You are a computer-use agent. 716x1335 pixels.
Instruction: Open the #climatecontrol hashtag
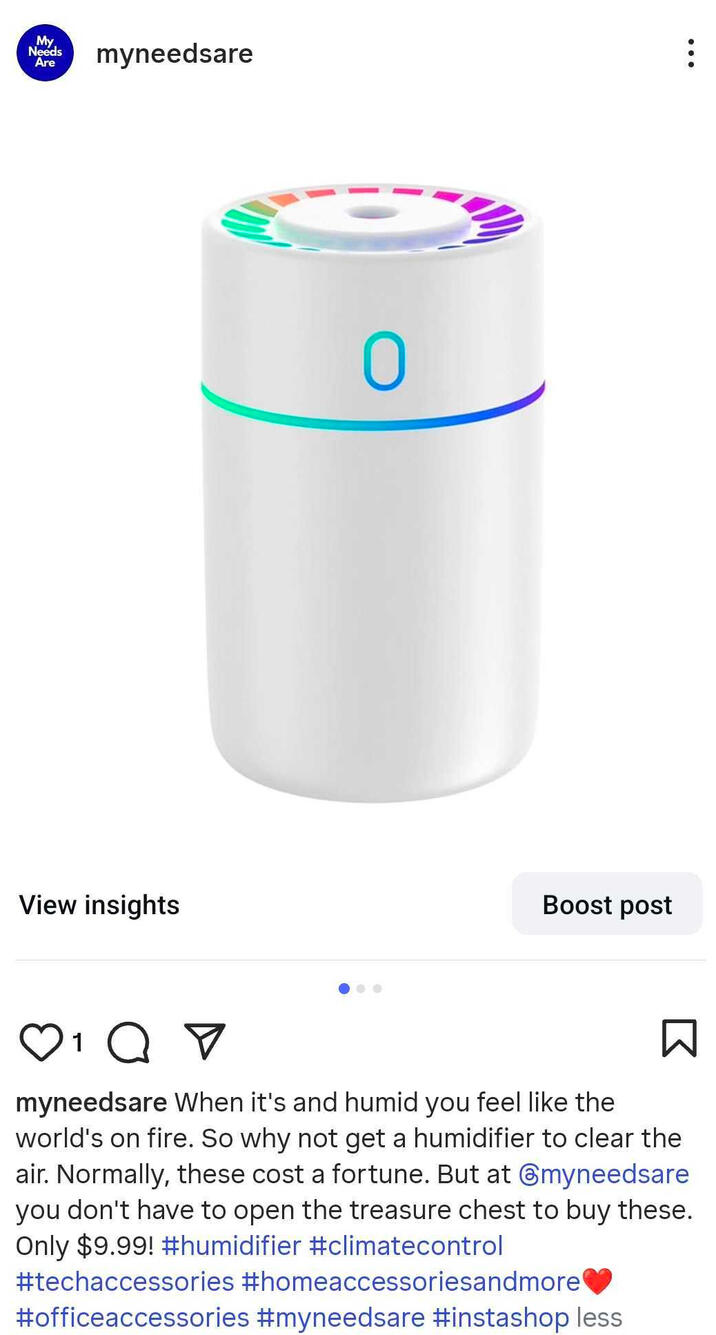tap(406, 1246)
